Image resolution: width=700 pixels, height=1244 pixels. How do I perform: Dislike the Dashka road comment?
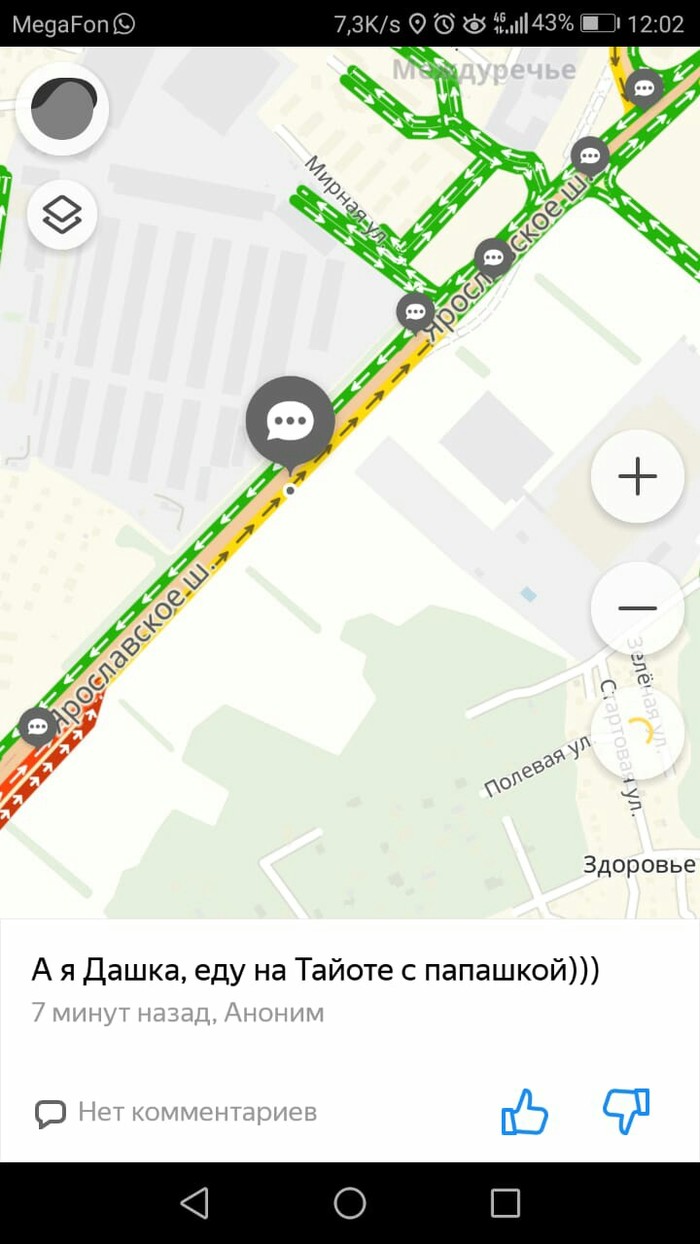tap(627, 1111)
